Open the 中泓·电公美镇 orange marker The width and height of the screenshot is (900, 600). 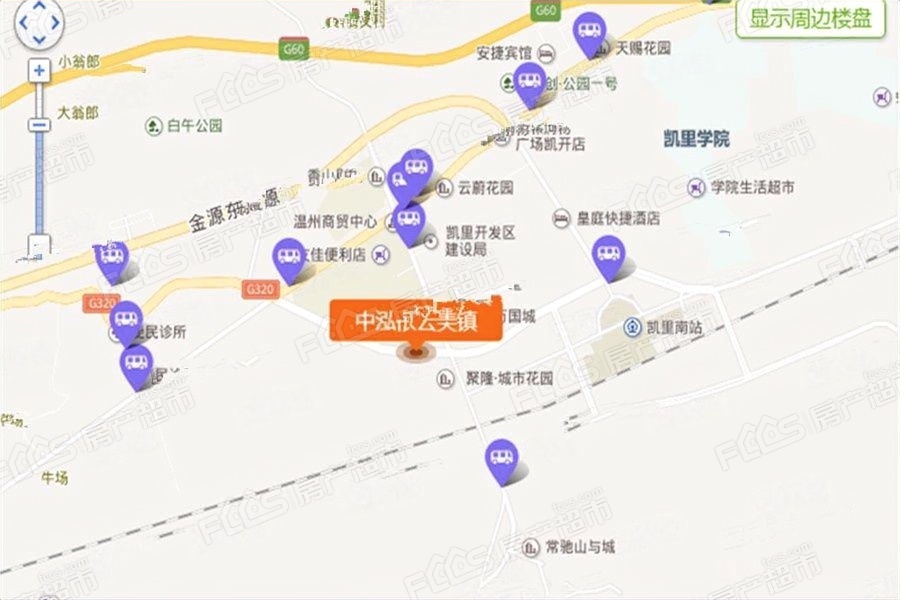(416, 323)
